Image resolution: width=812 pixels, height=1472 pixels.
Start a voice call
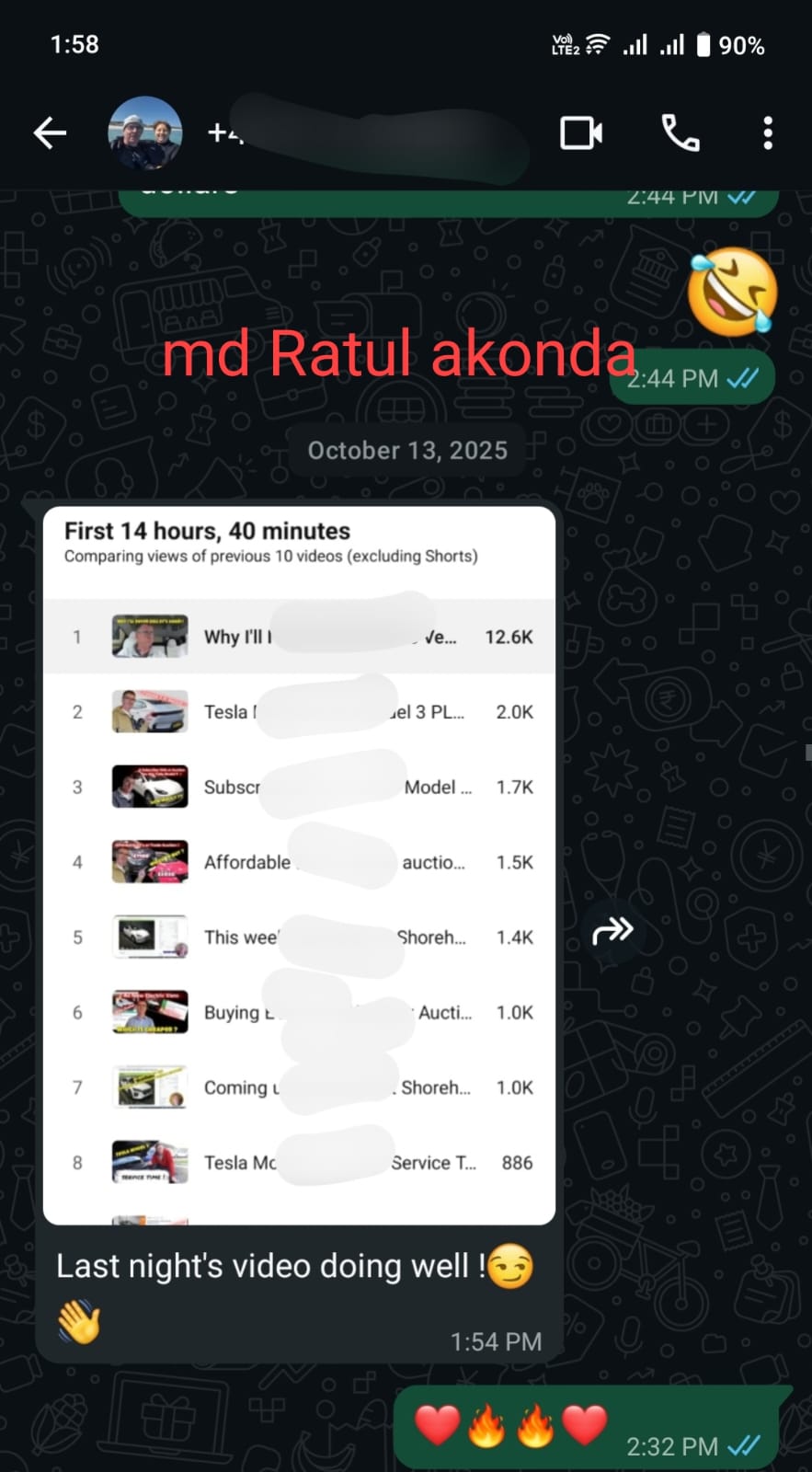pyautogui.click(x=680, y=133)
